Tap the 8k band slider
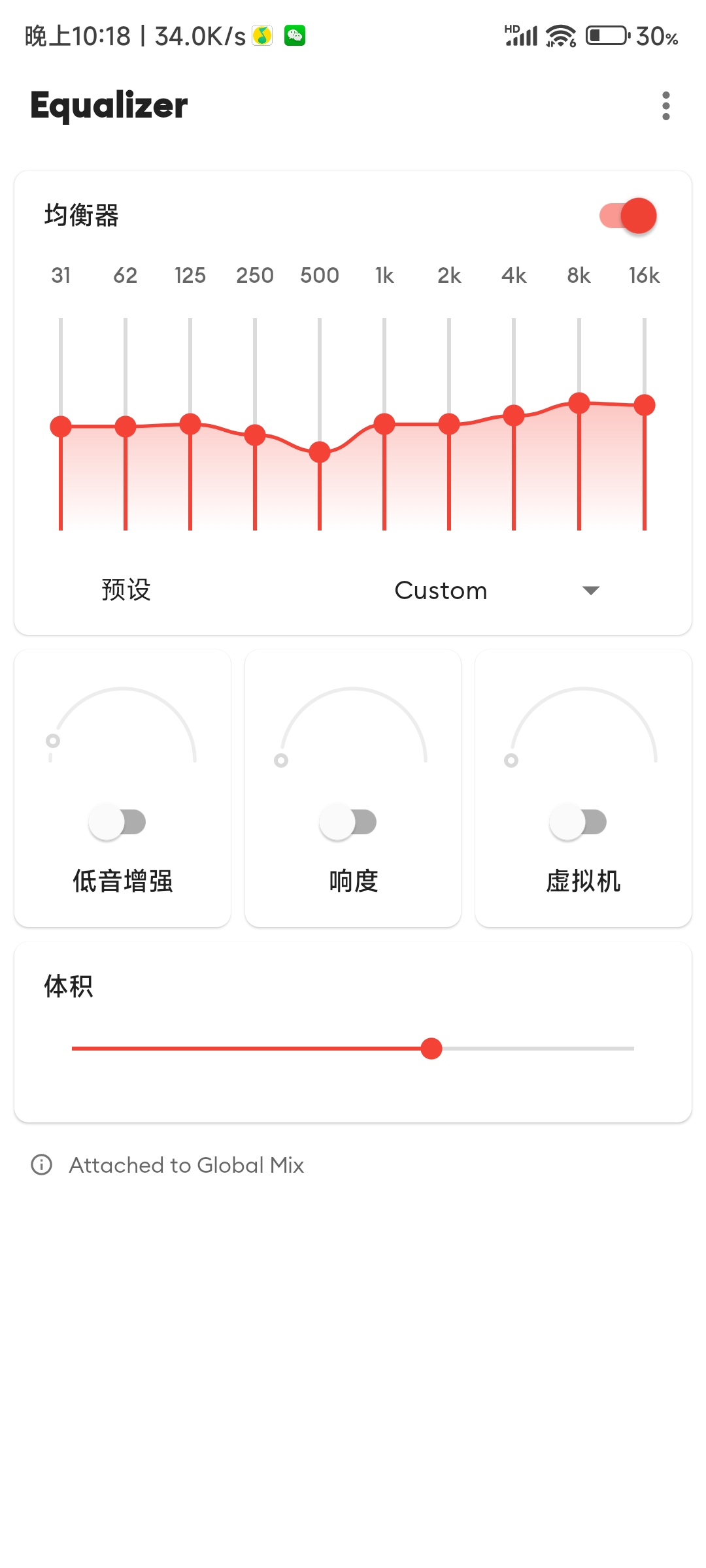 point(579,425)
